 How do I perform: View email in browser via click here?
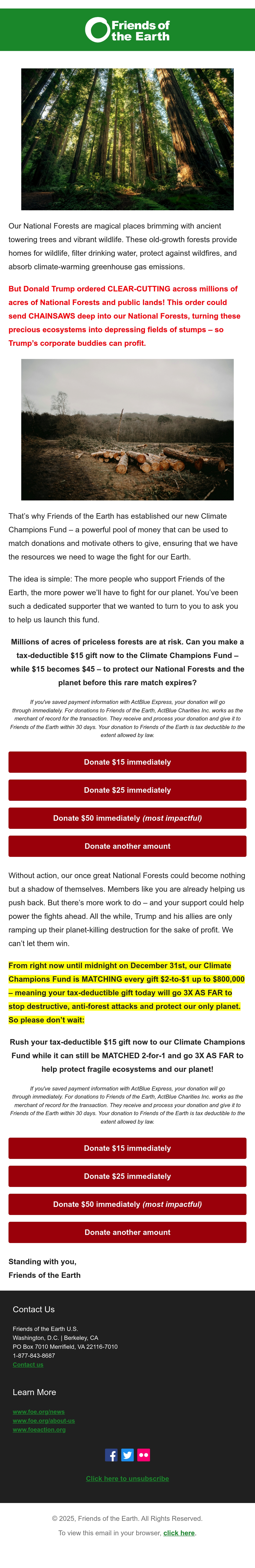pyautogui.click(x=179, y=1533)
